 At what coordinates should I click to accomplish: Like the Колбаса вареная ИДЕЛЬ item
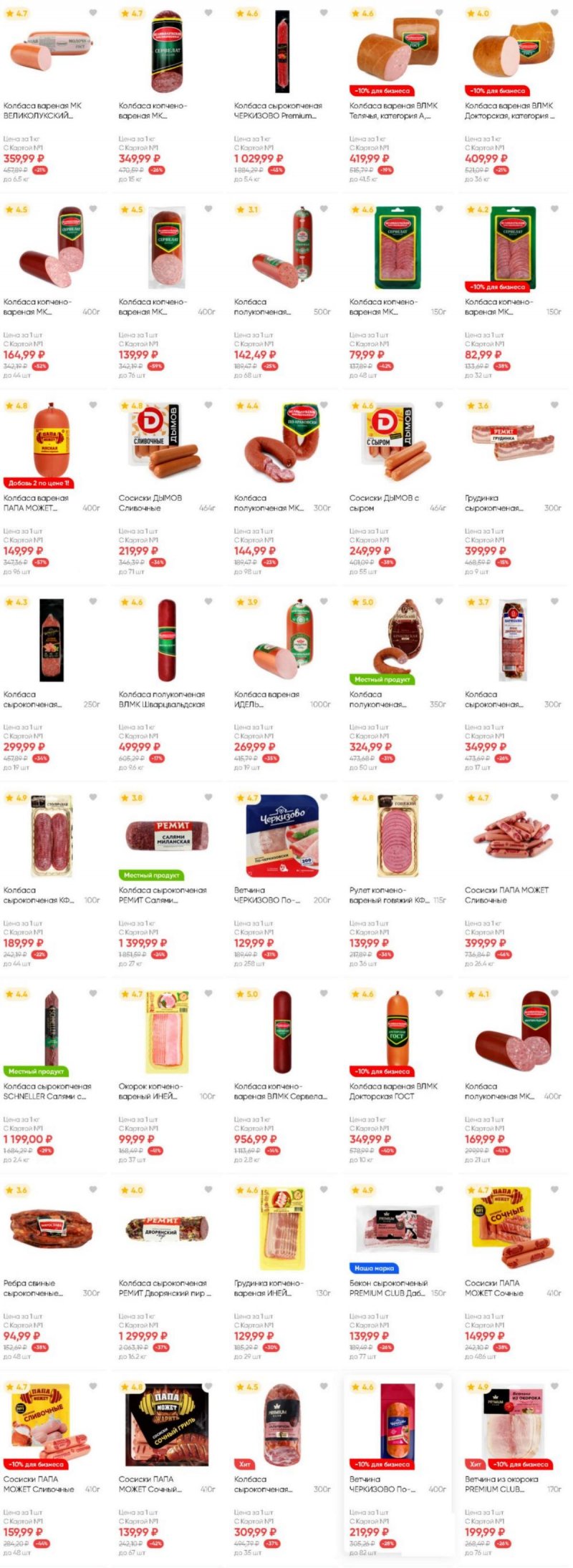tap(324, 601)
